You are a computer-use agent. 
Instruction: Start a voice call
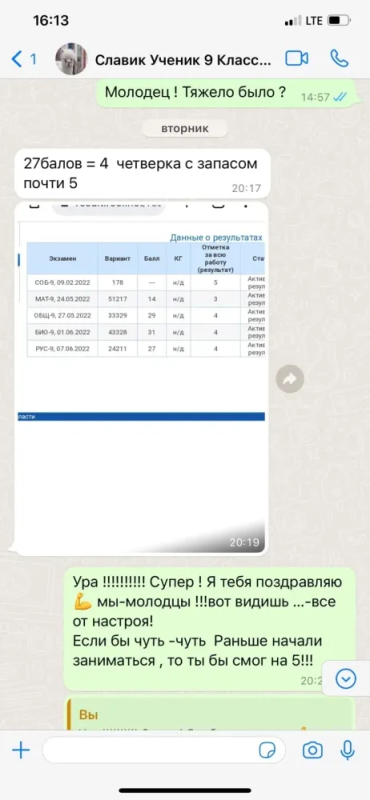[339, 59]
